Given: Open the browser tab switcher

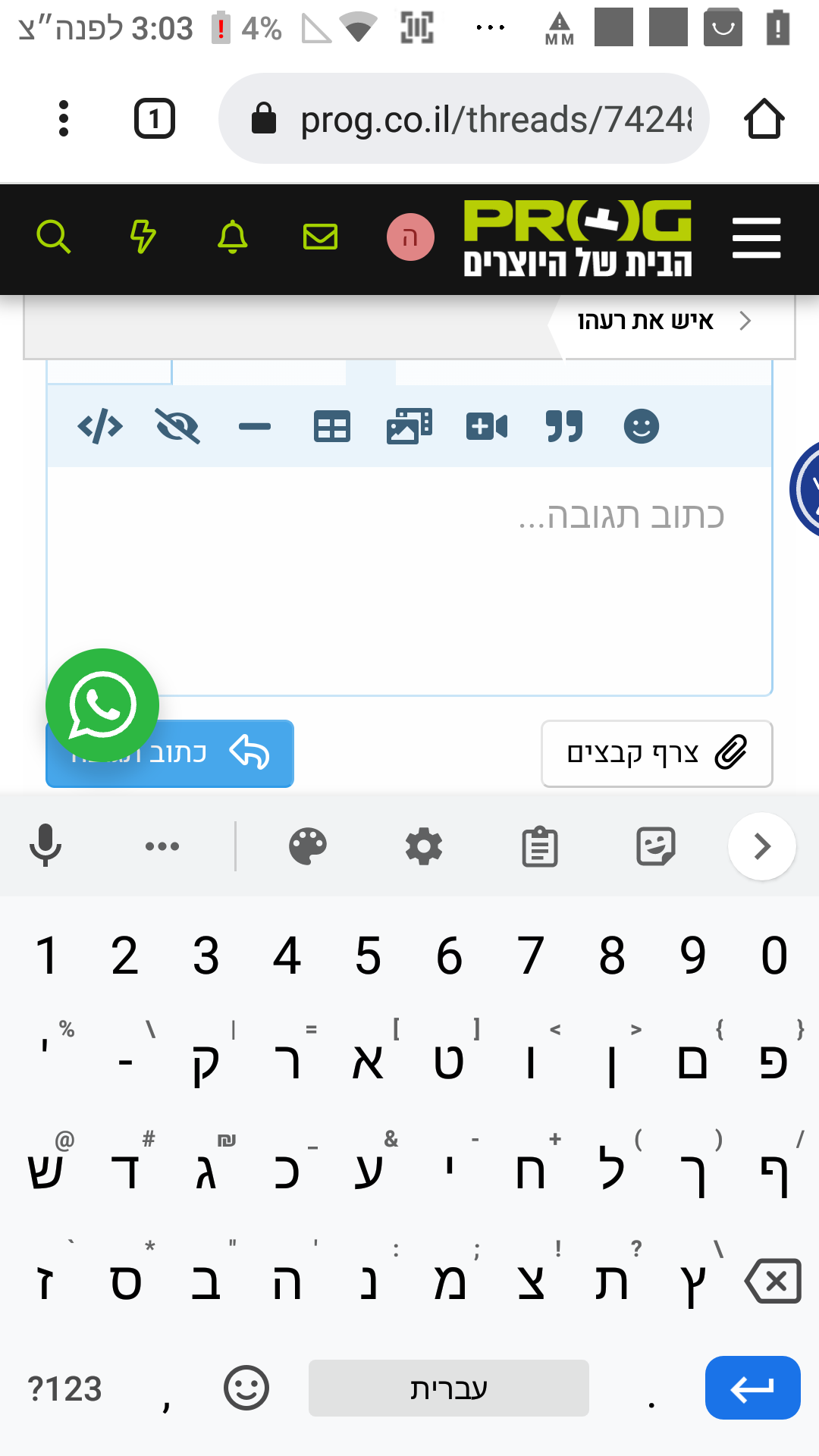Looking at the screenshot, I should tap(155, 119).
